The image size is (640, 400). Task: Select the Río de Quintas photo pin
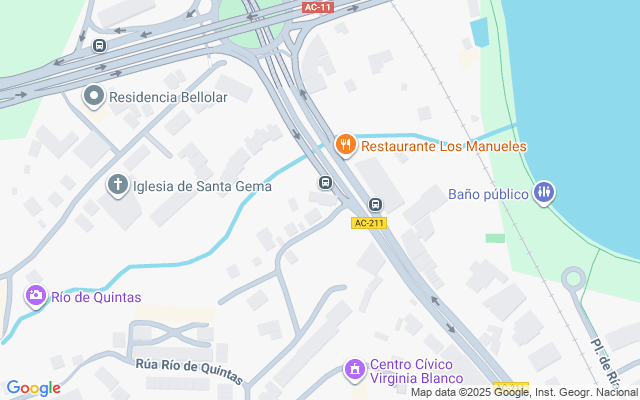(x=37, y=296)
